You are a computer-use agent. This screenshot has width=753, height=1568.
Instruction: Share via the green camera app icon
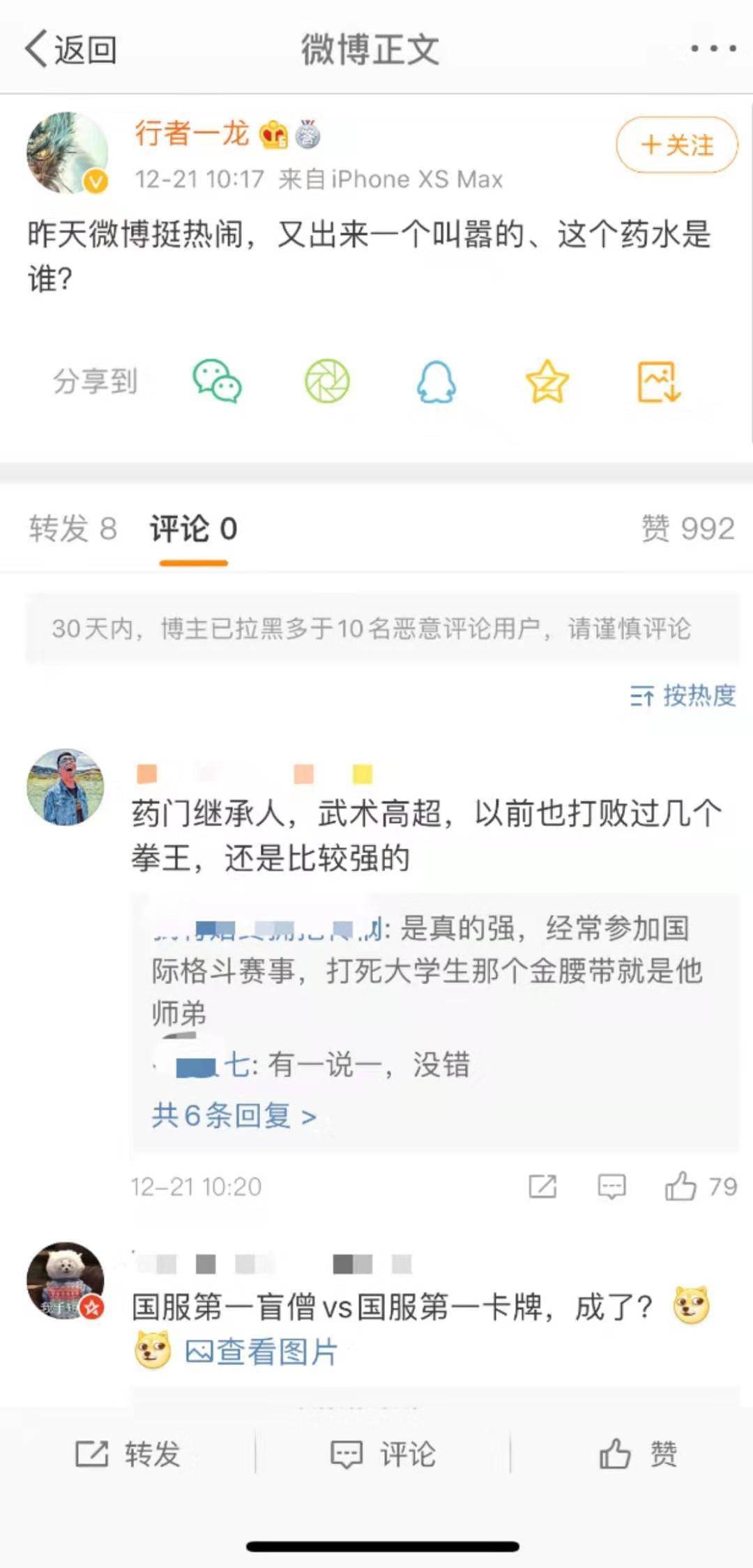pyautogui.click(x=327, y=382)
